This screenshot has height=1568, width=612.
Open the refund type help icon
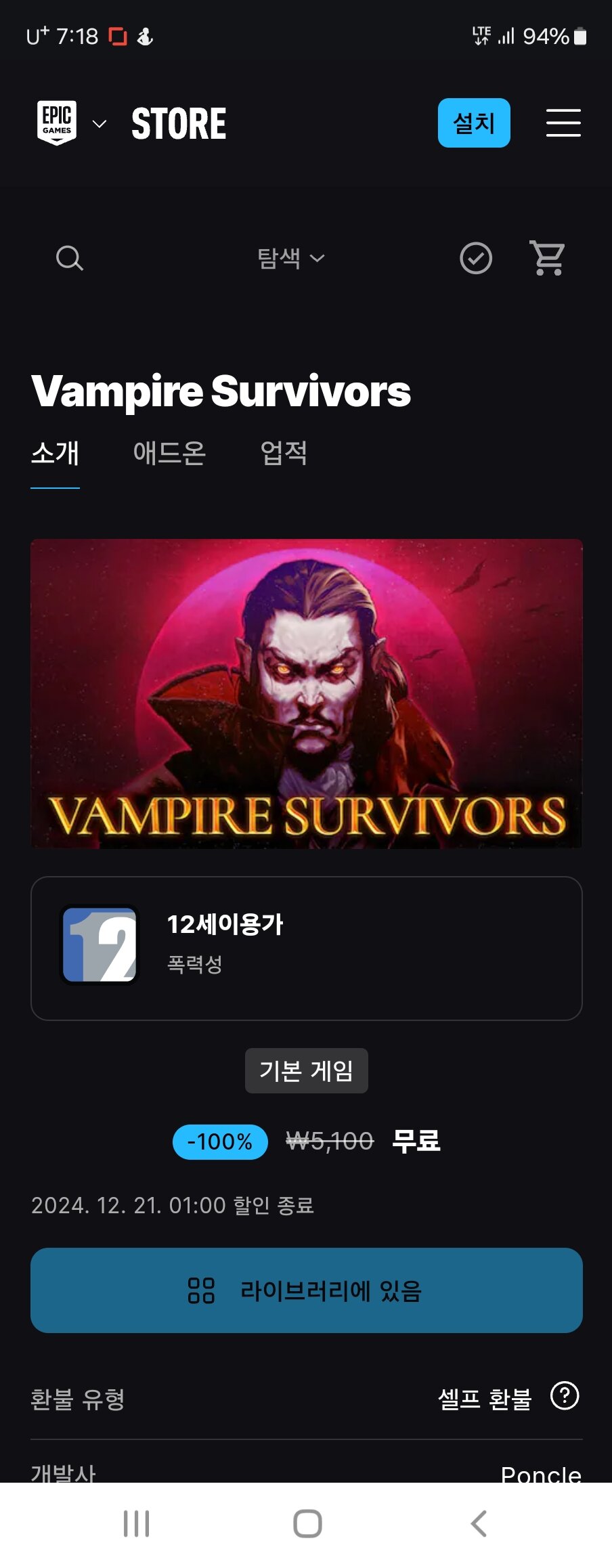tap(565, 1395)
